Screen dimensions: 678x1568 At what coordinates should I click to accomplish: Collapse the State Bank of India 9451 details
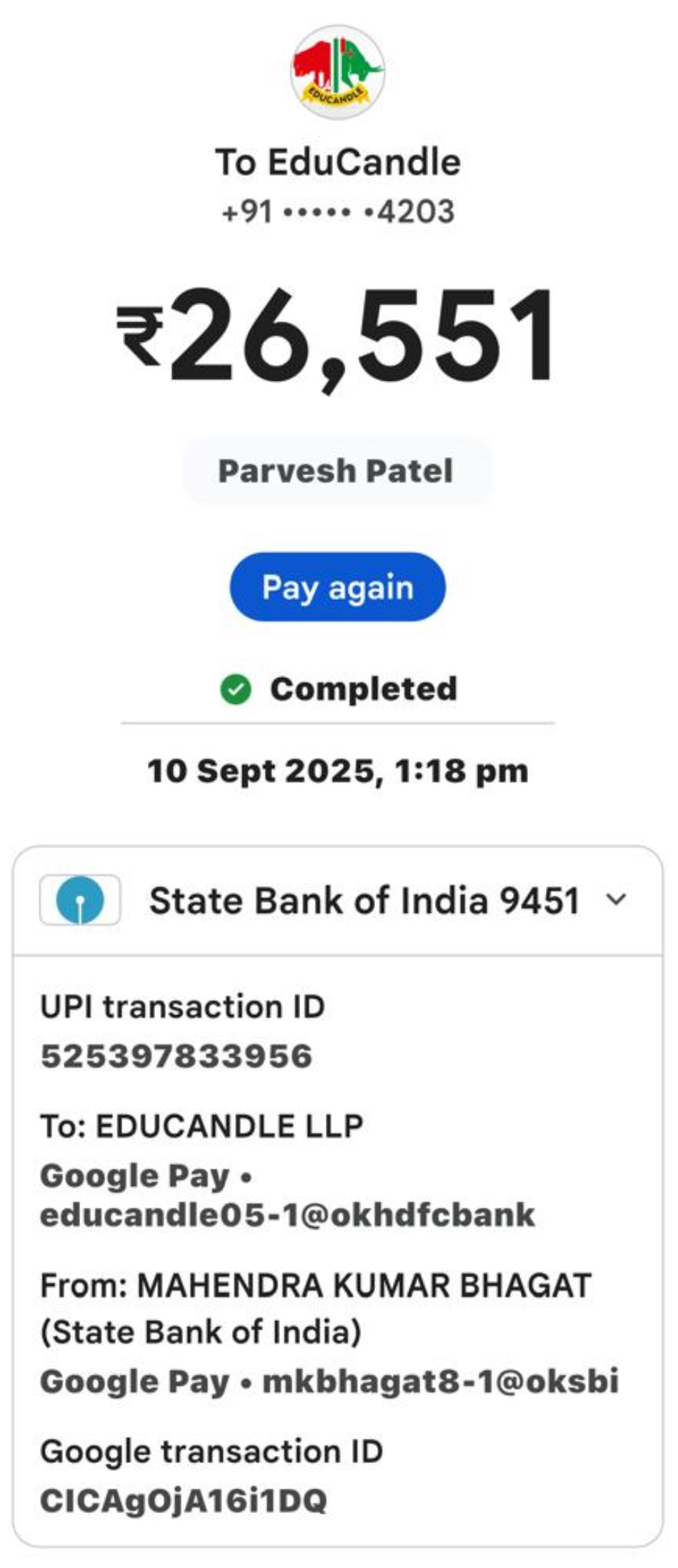pos(616,899)
